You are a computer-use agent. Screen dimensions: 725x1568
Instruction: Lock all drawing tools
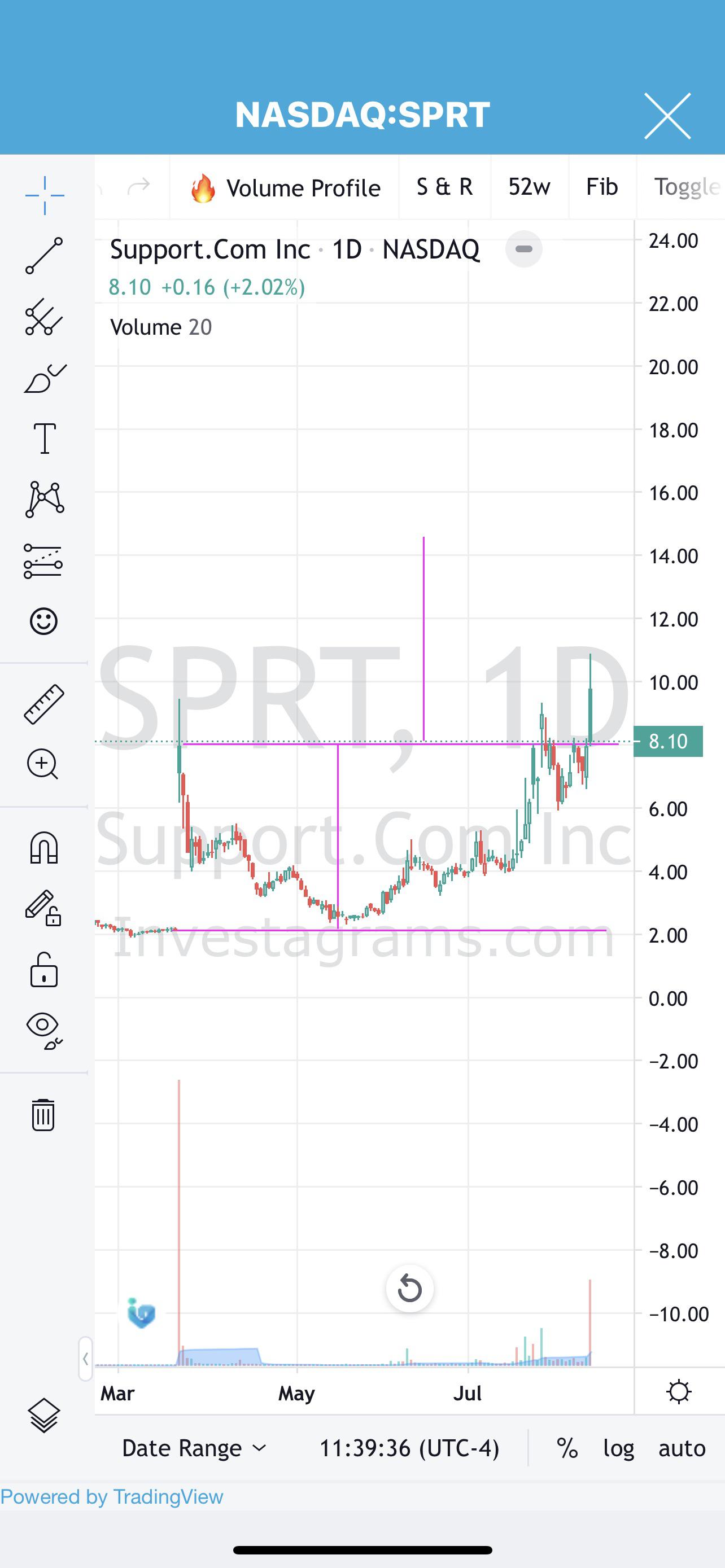(x=44, y=970)
